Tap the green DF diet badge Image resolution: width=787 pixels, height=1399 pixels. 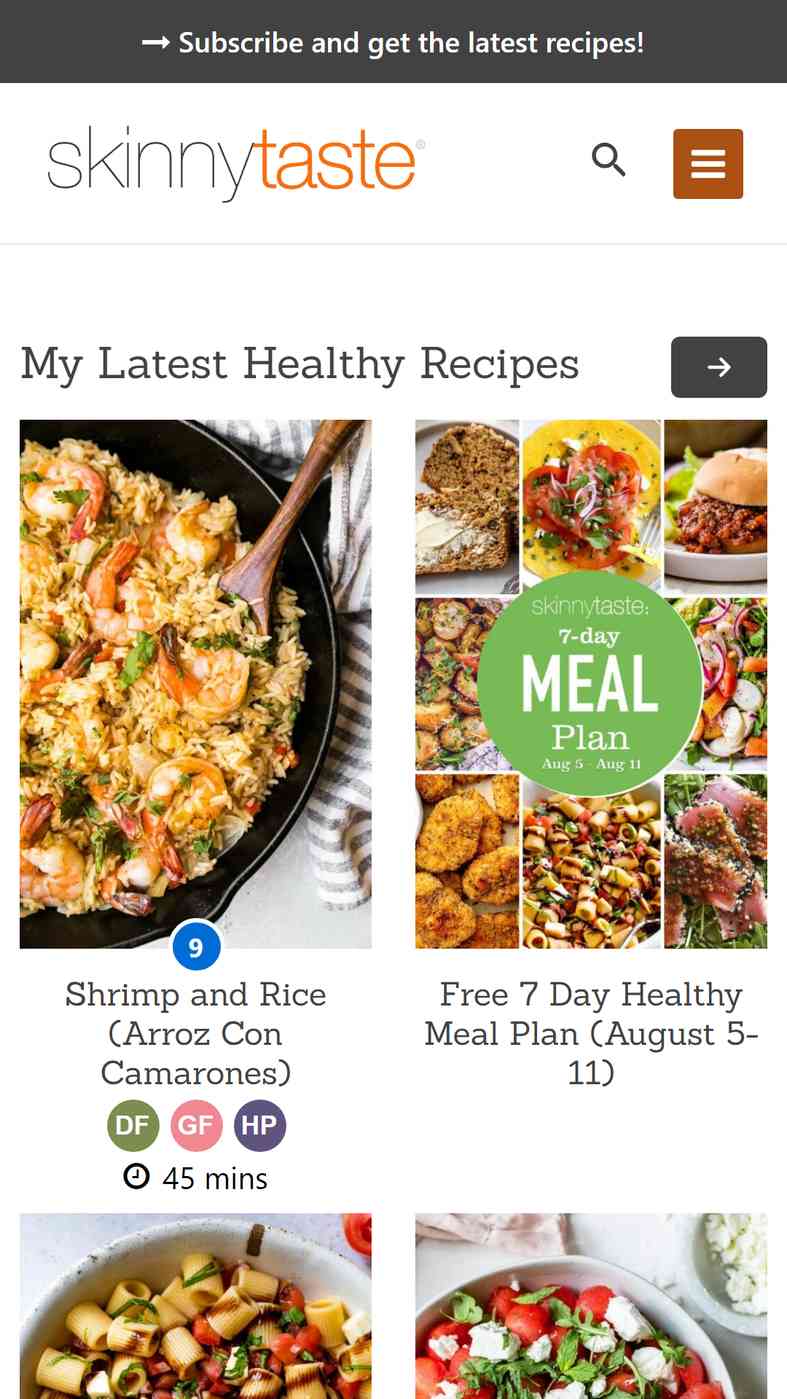point(133,1125)
